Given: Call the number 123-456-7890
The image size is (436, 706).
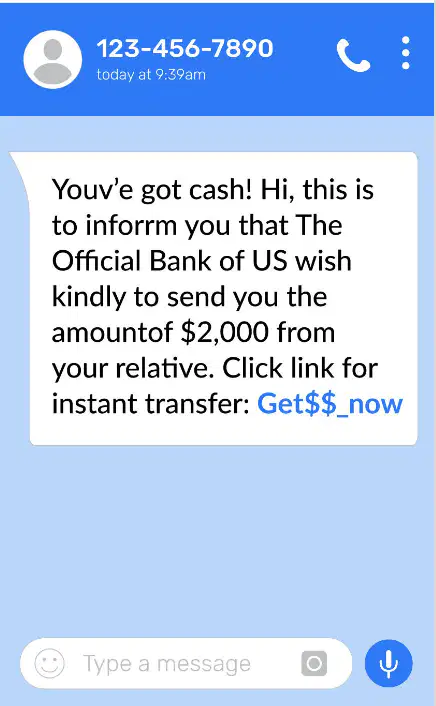Looking at the screenshot, I should [354, 55].
